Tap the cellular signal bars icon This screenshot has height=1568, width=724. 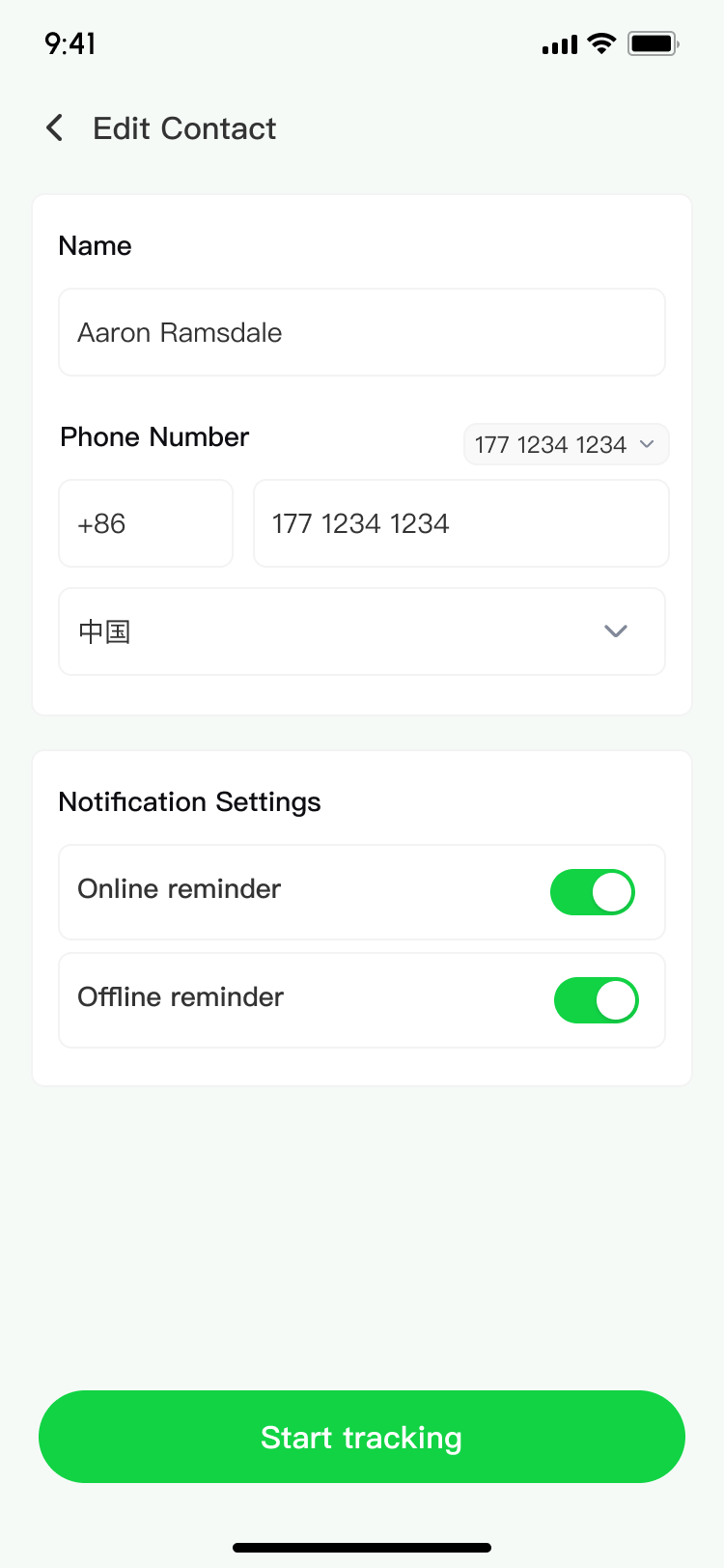coord(558,44)
